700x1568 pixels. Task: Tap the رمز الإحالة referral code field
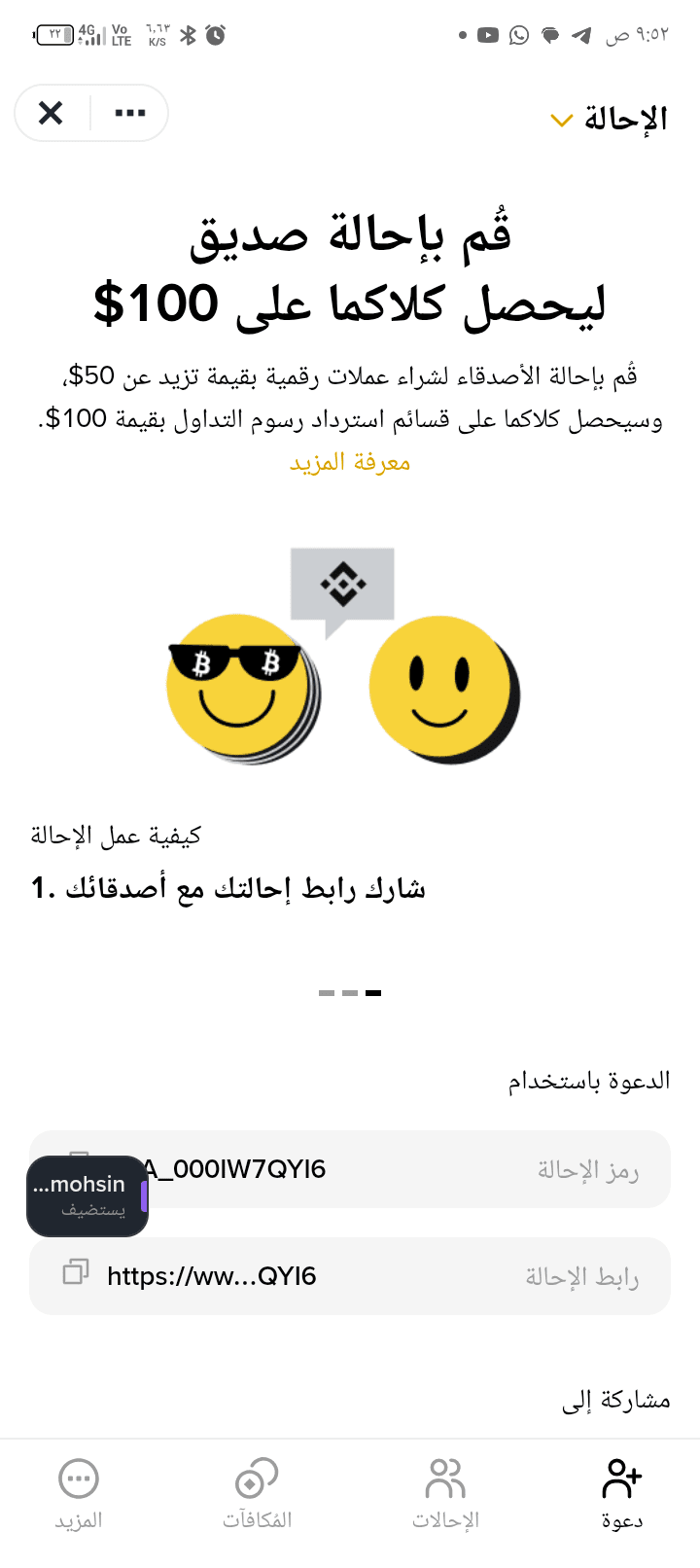(350, 1169)
